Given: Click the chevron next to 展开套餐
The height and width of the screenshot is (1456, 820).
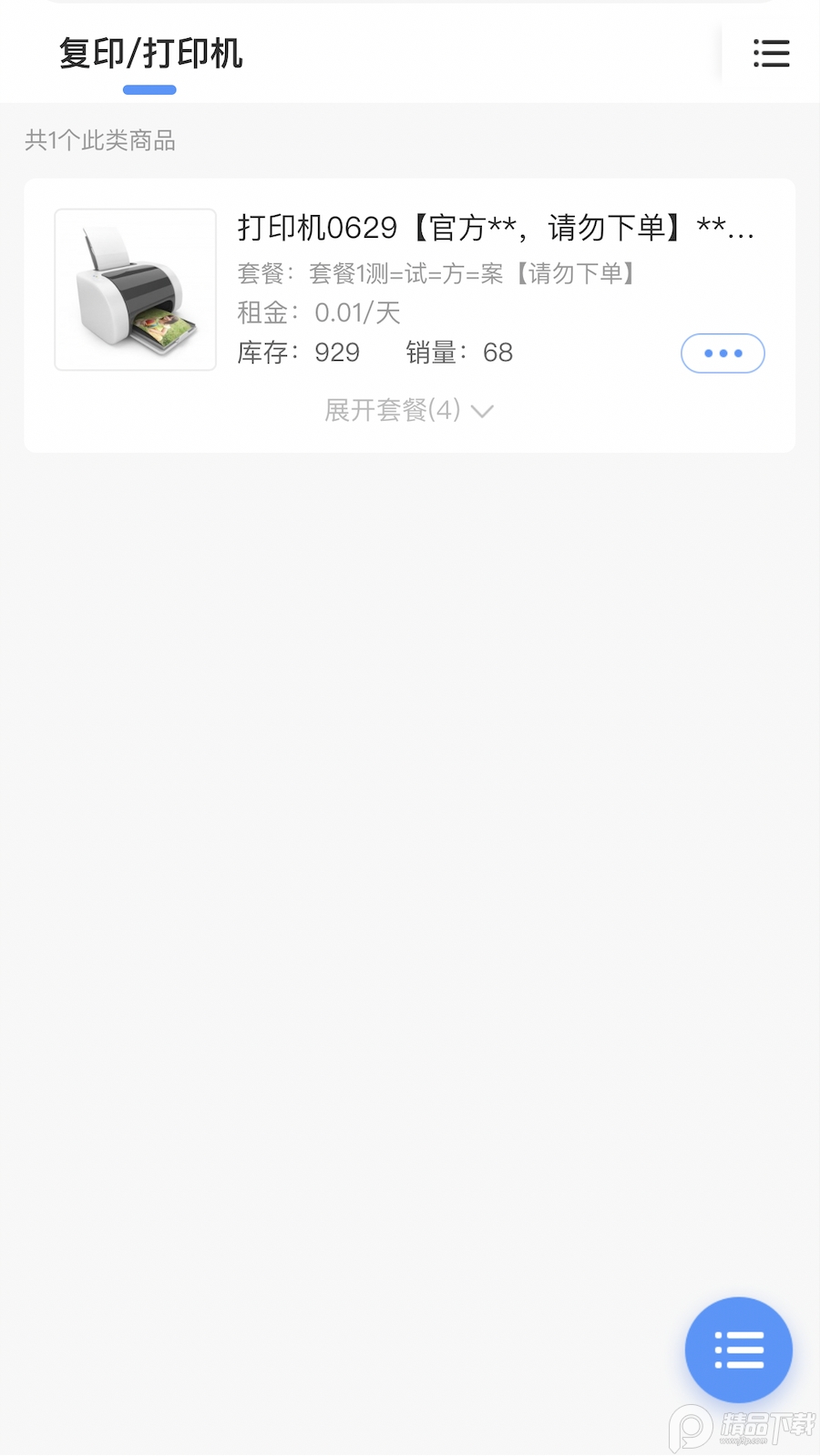Looking at the screenshot, I should 482,411.
